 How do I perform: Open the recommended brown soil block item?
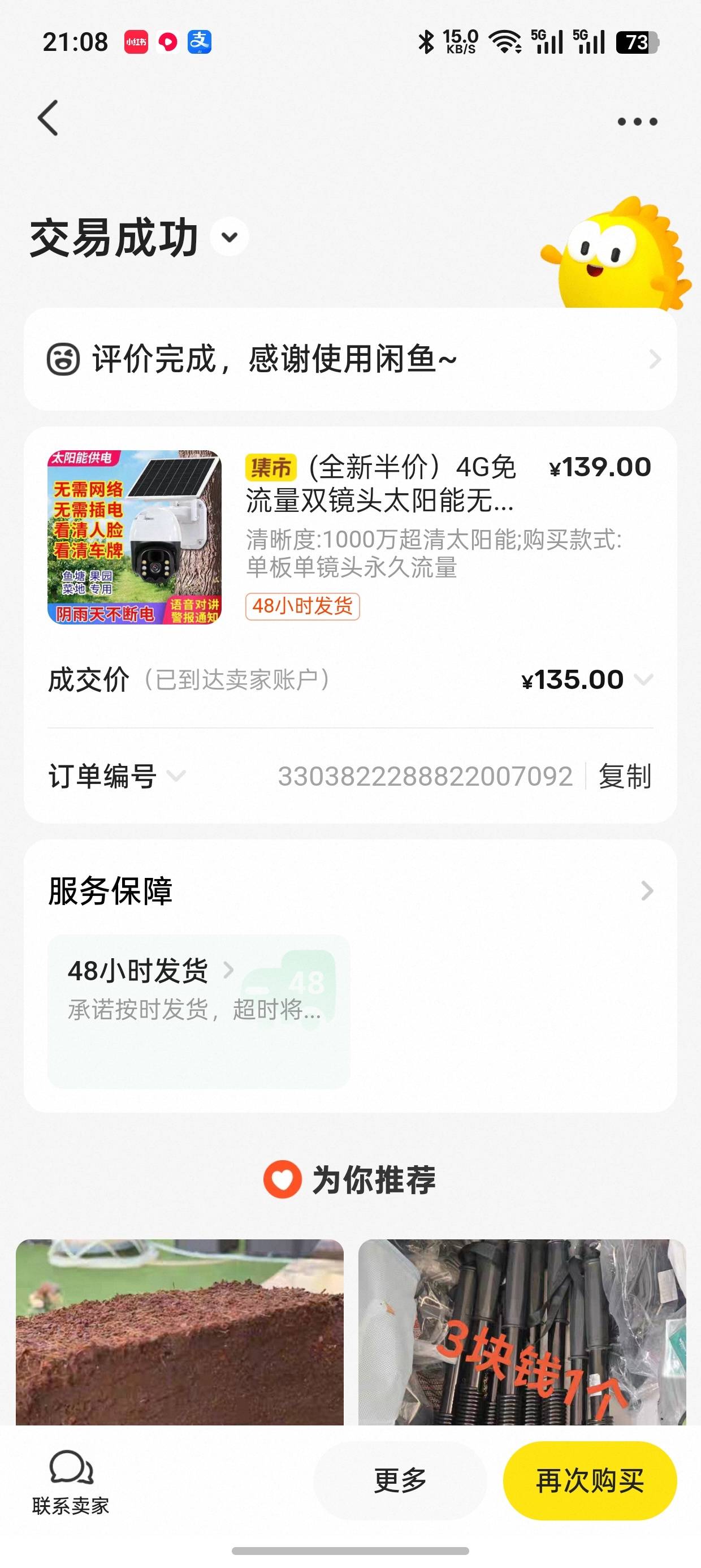pos(180,1332)
